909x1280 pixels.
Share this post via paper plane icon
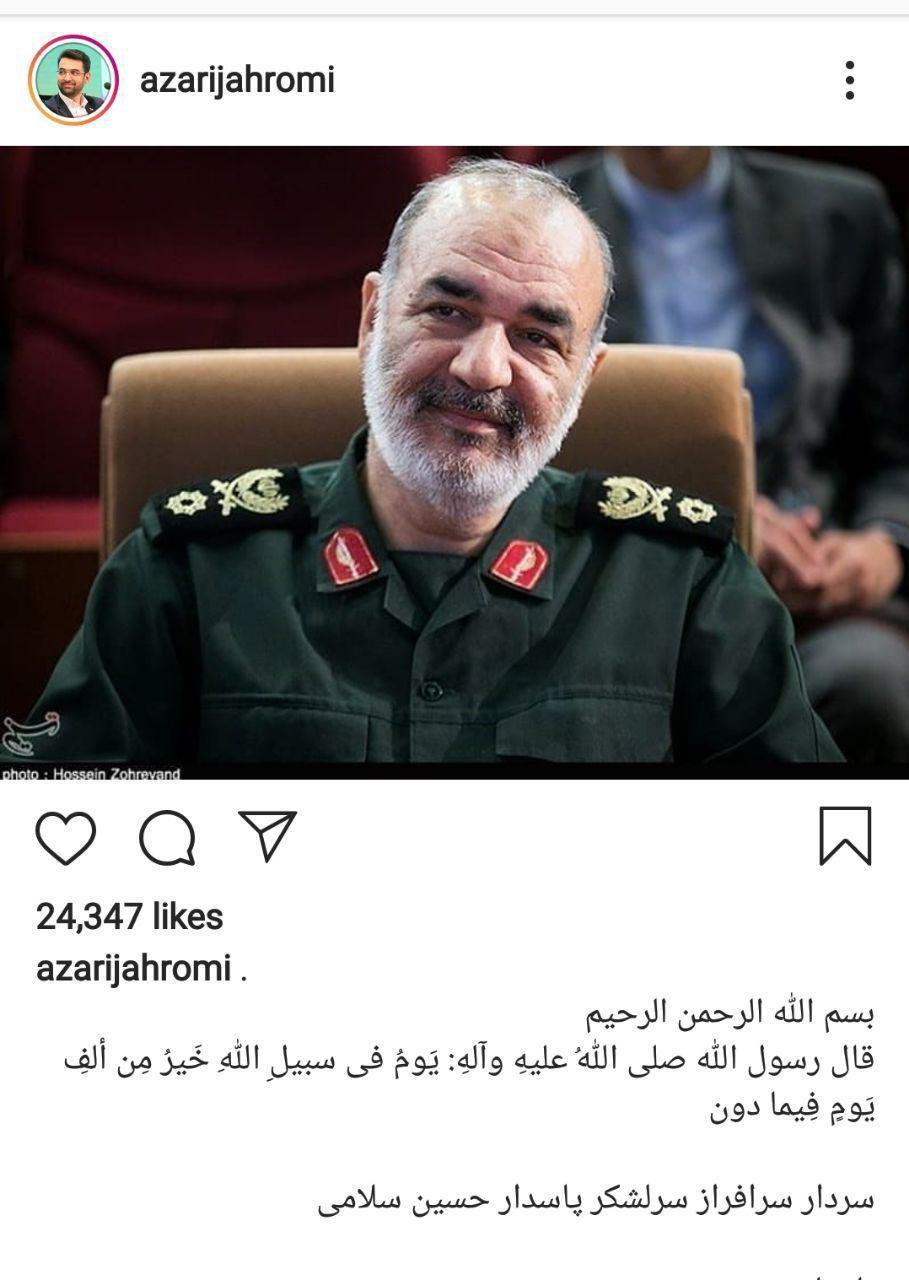pos(267,836)
